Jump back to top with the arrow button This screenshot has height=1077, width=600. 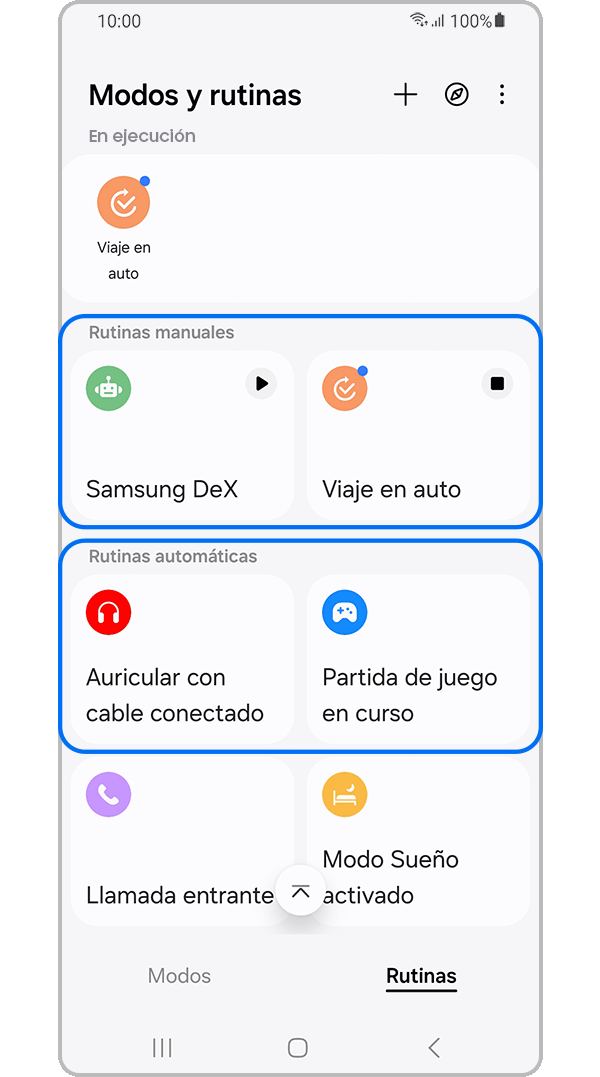(x=301, y=892)
